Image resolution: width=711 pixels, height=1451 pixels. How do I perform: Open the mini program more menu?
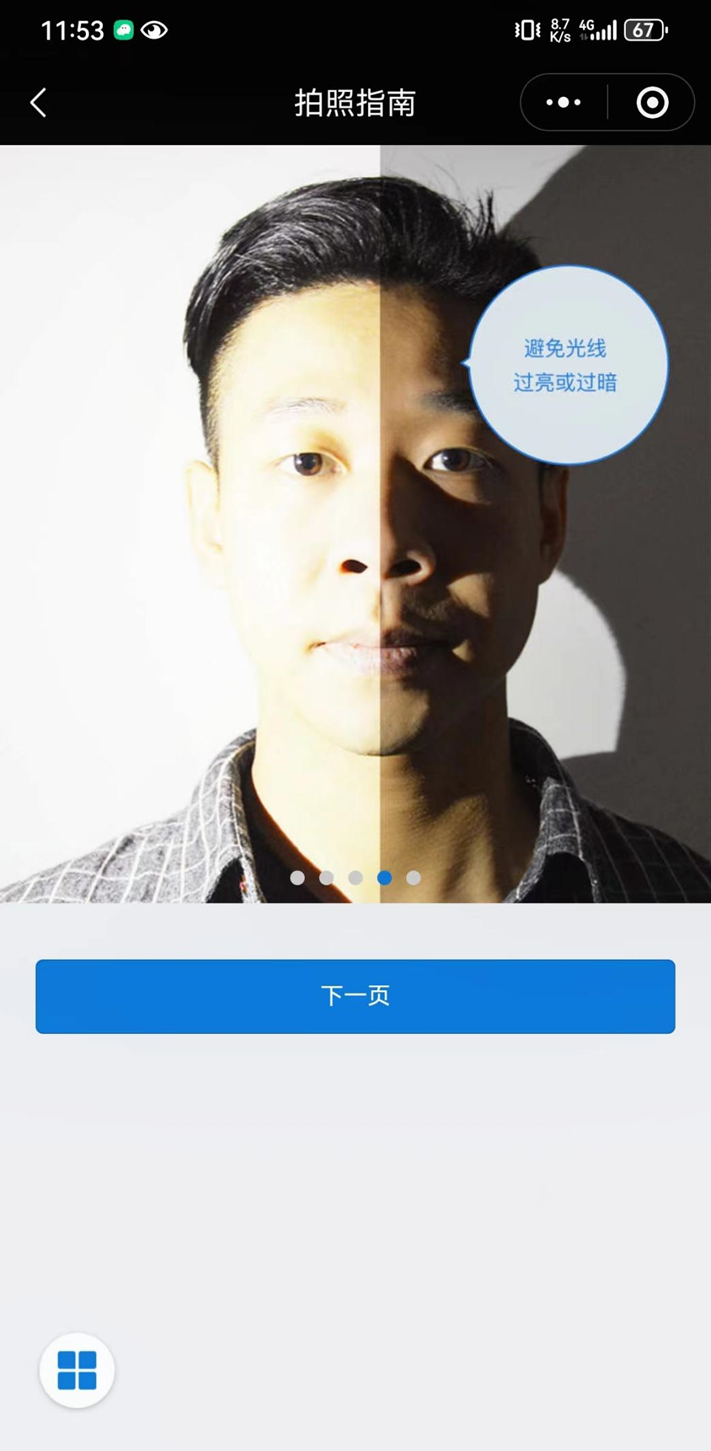[563, 102]
